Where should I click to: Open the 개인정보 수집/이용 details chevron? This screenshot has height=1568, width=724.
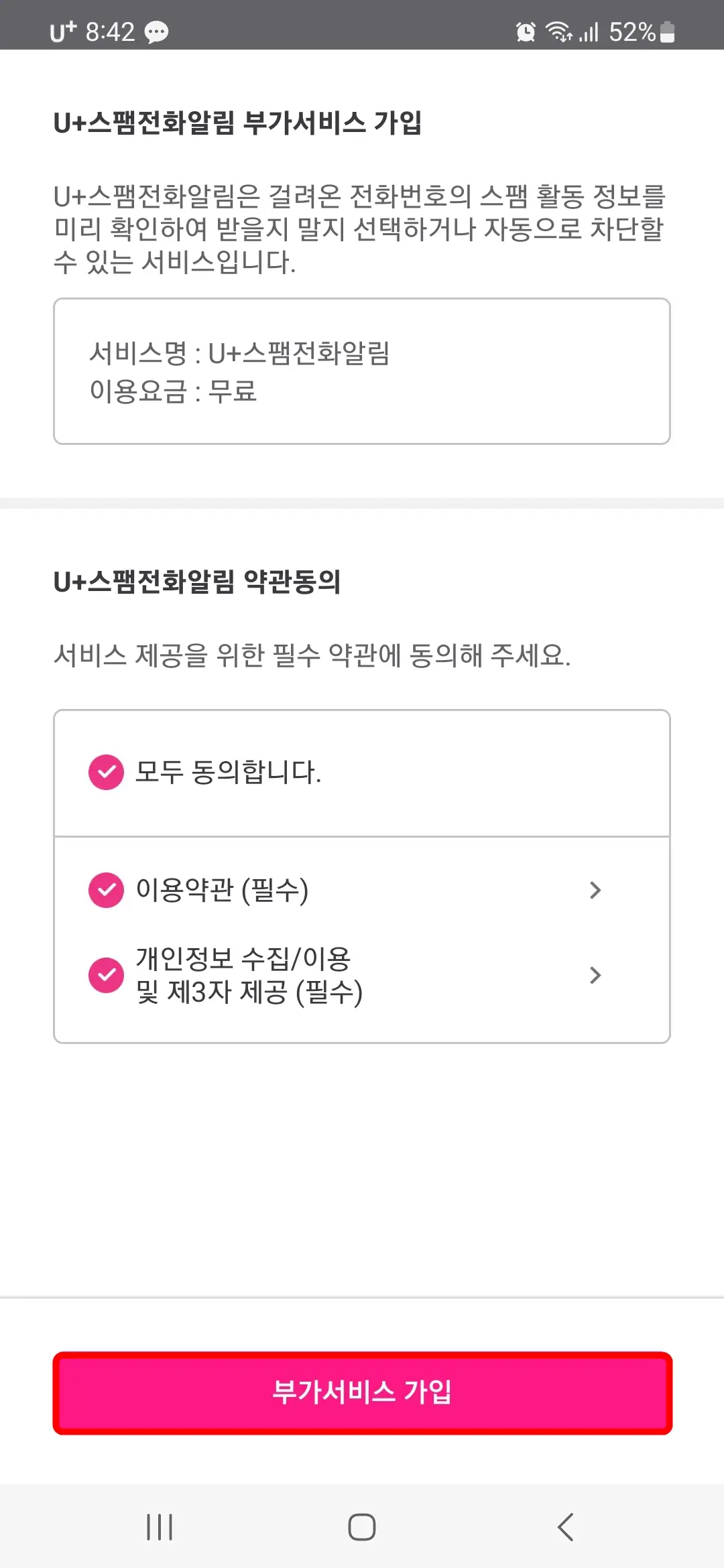click(595, 975)
